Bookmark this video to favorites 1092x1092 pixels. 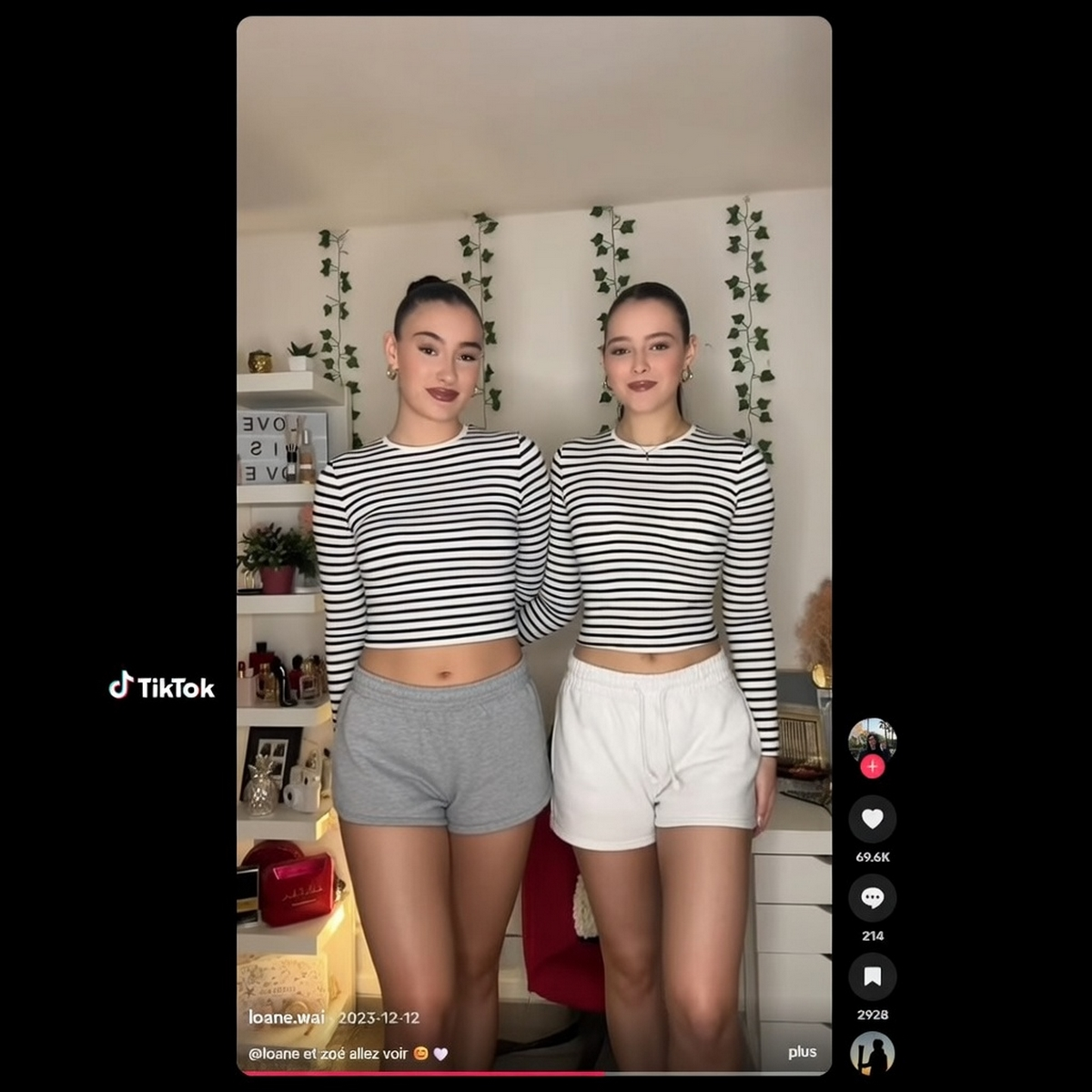[x=872, y=976]
